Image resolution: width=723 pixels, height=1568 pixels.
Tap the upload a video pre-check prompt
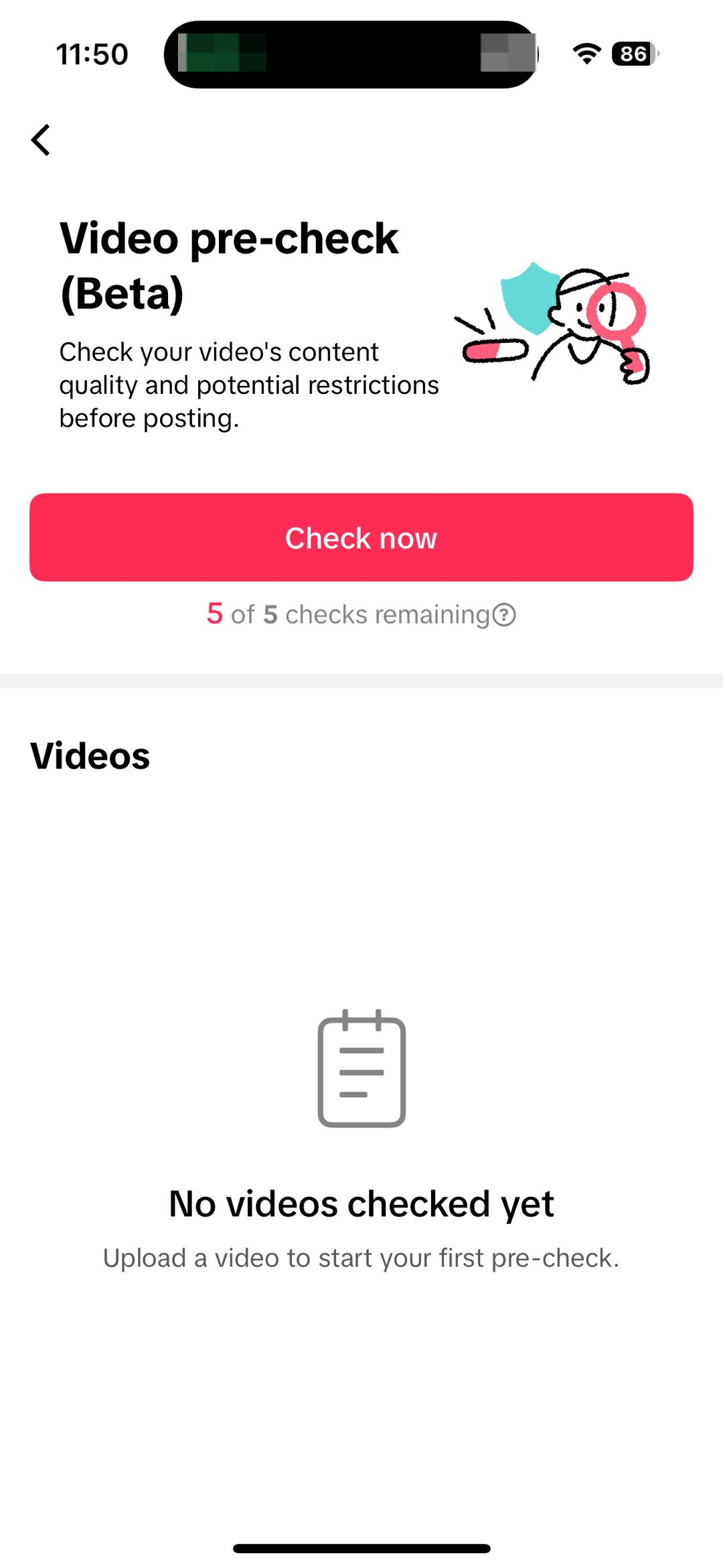tap(361, 1258)
